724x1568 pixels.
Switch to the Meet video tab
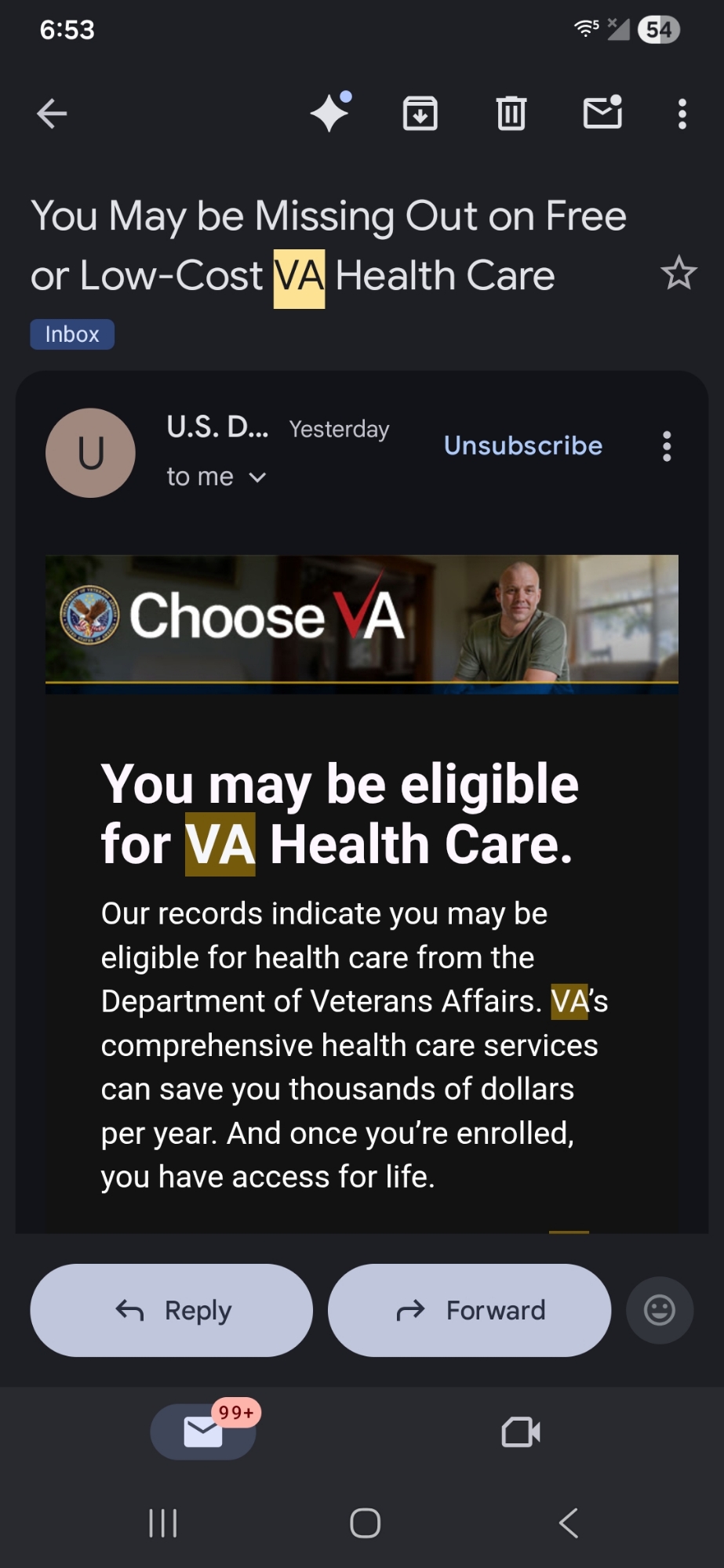tap(521, 1432)
